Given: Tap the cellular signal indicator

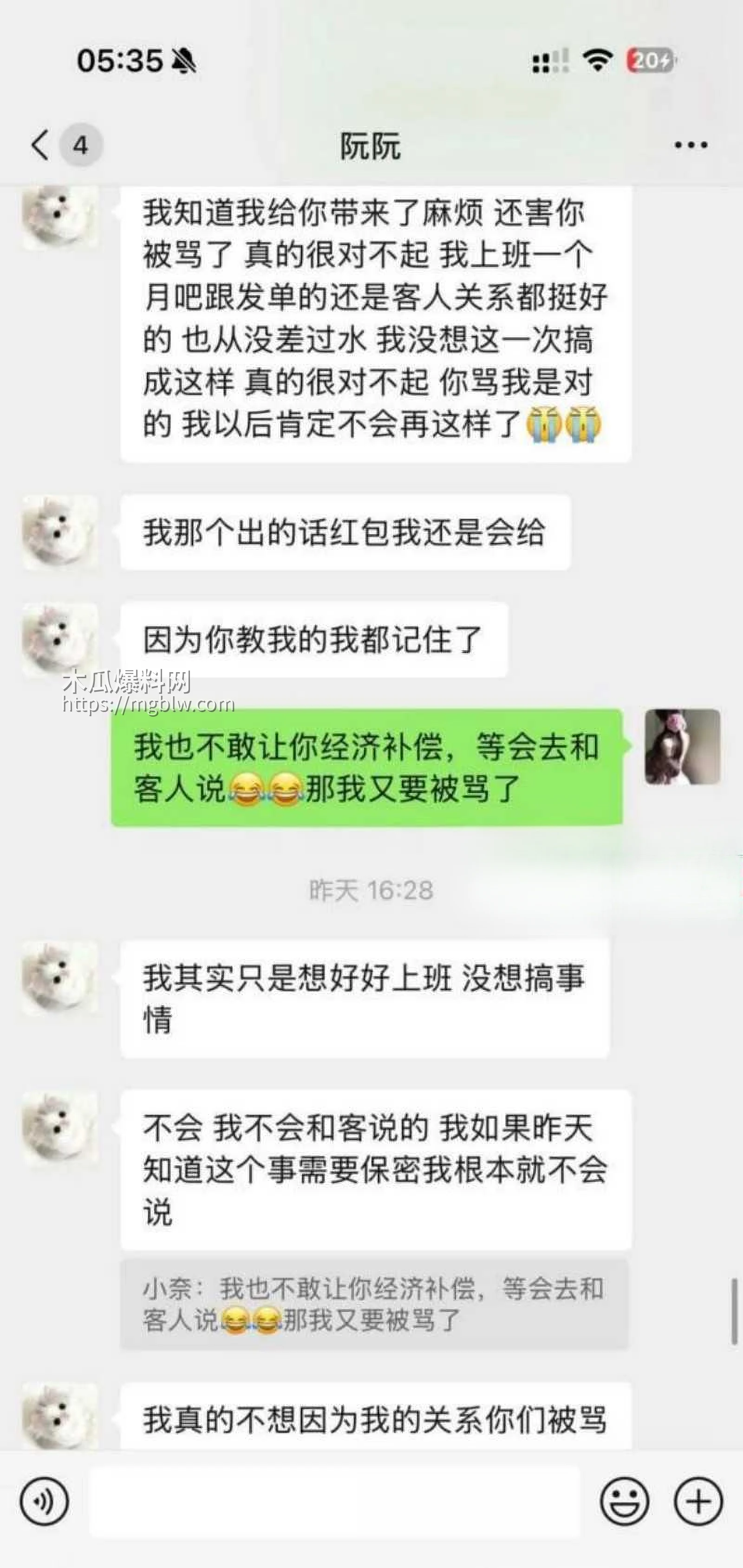Looking at the screenshot, I should (551, 61).
